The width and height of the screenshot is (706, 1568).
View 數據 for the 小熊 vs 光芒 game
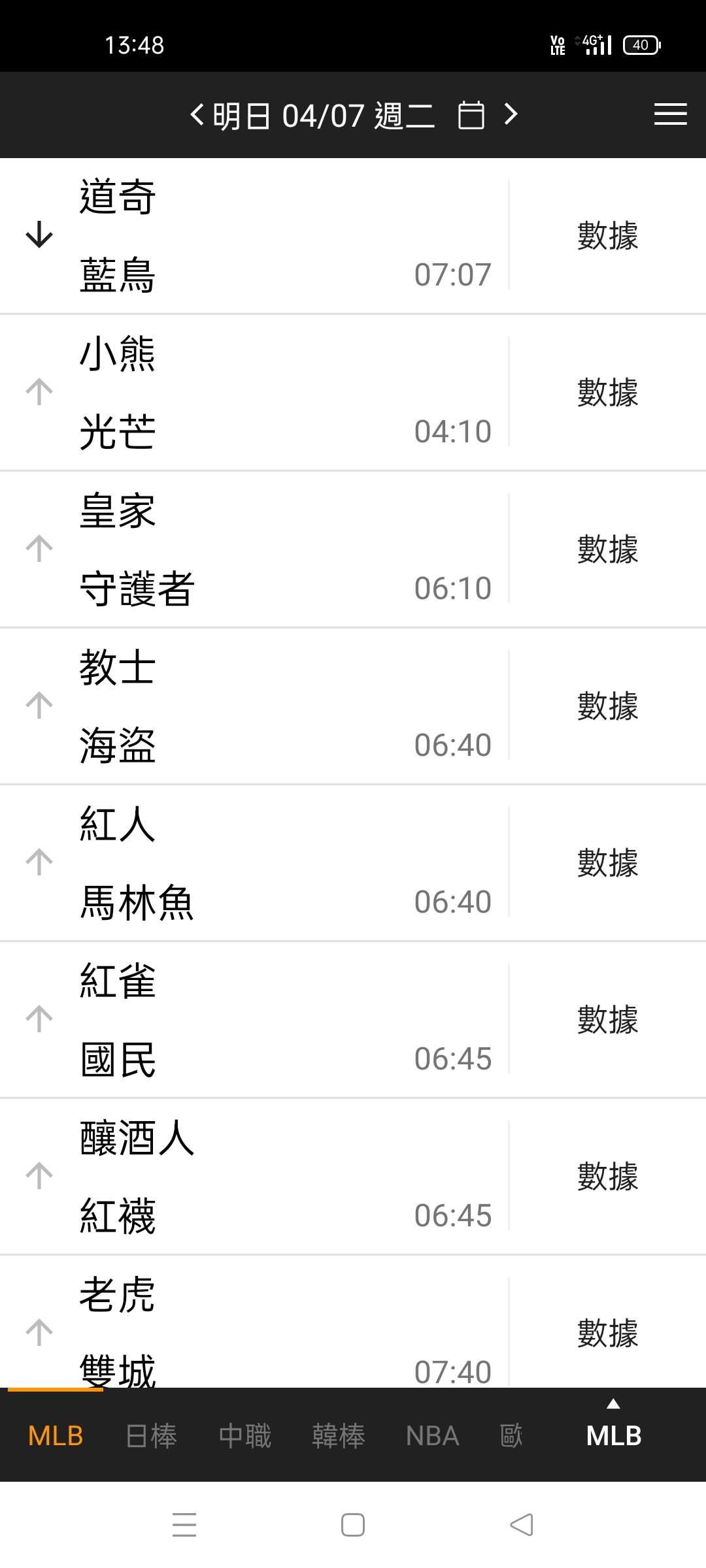(x=607, y=392)
